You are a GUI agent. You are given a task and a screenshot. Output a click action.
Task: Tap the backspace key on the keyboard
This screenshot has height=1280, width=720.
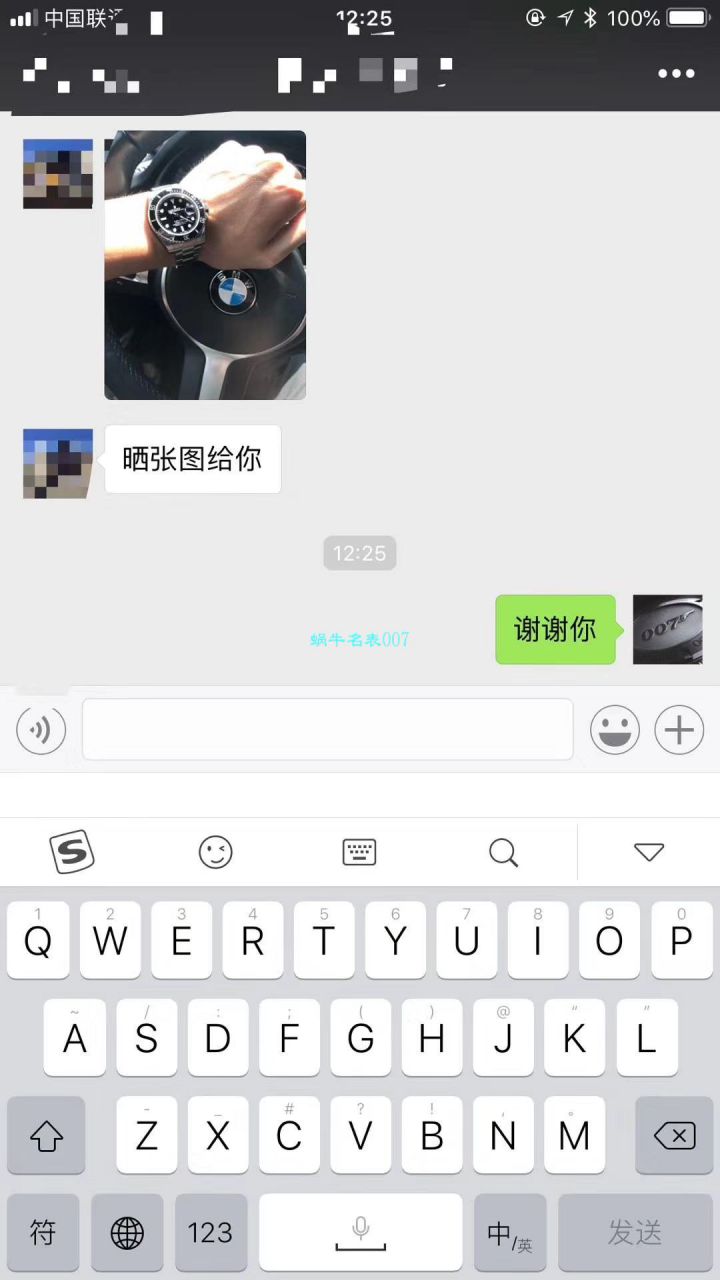tap(674, 1135)
